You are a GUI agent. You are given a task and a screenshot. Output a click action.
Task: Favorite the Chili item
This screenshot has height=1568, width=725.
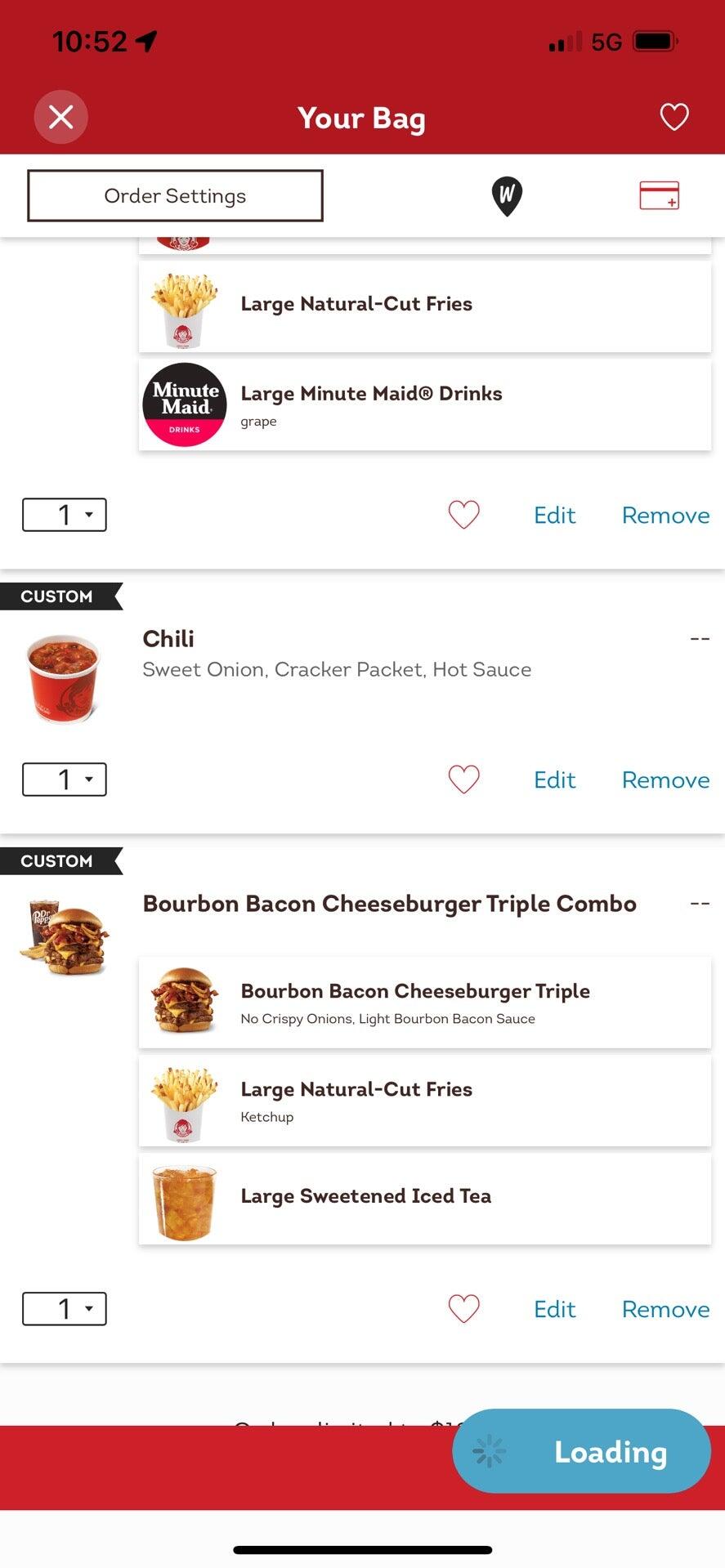coord(463,780)
